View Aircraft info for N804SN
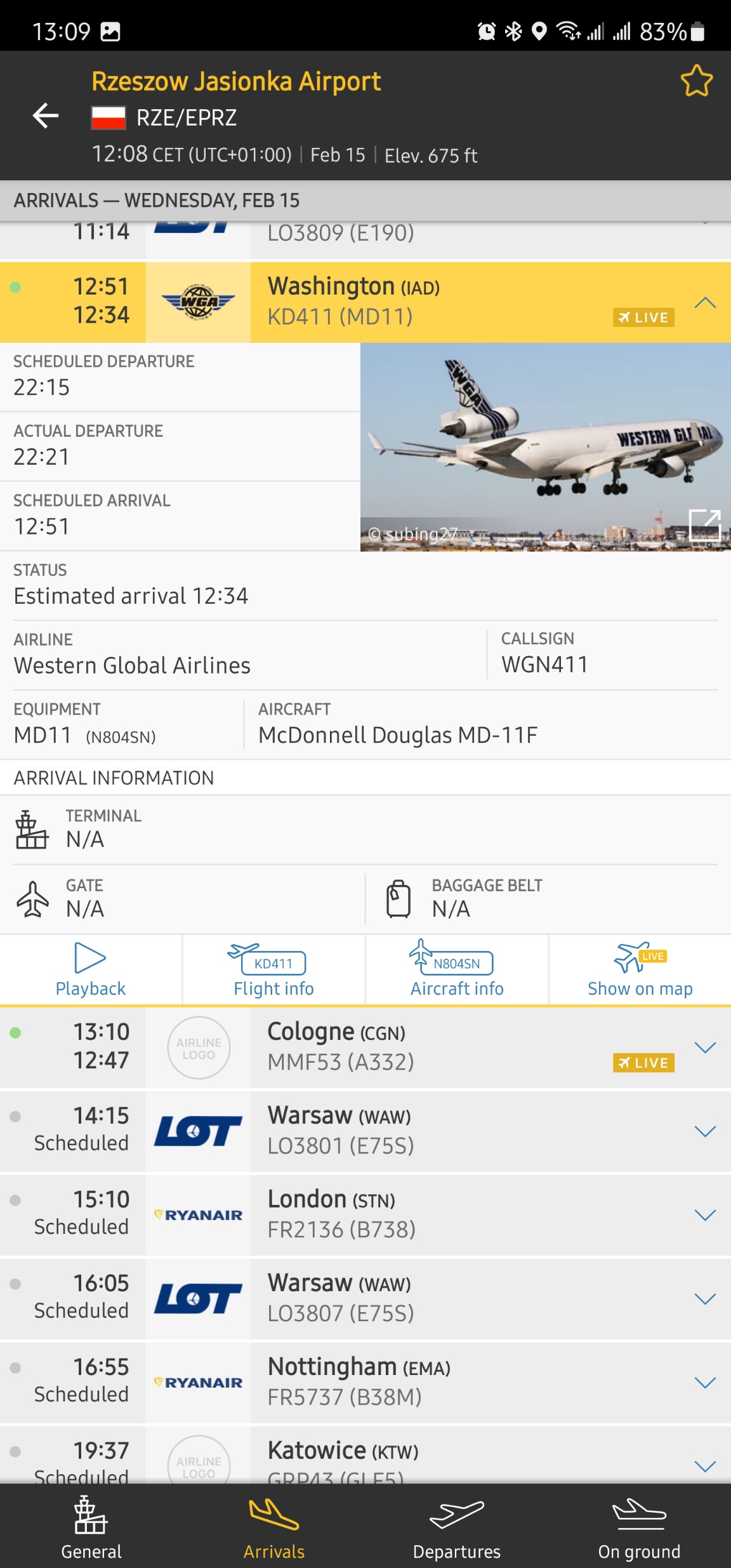Viewport: 731px width, 1568px height. coord(457,970)
